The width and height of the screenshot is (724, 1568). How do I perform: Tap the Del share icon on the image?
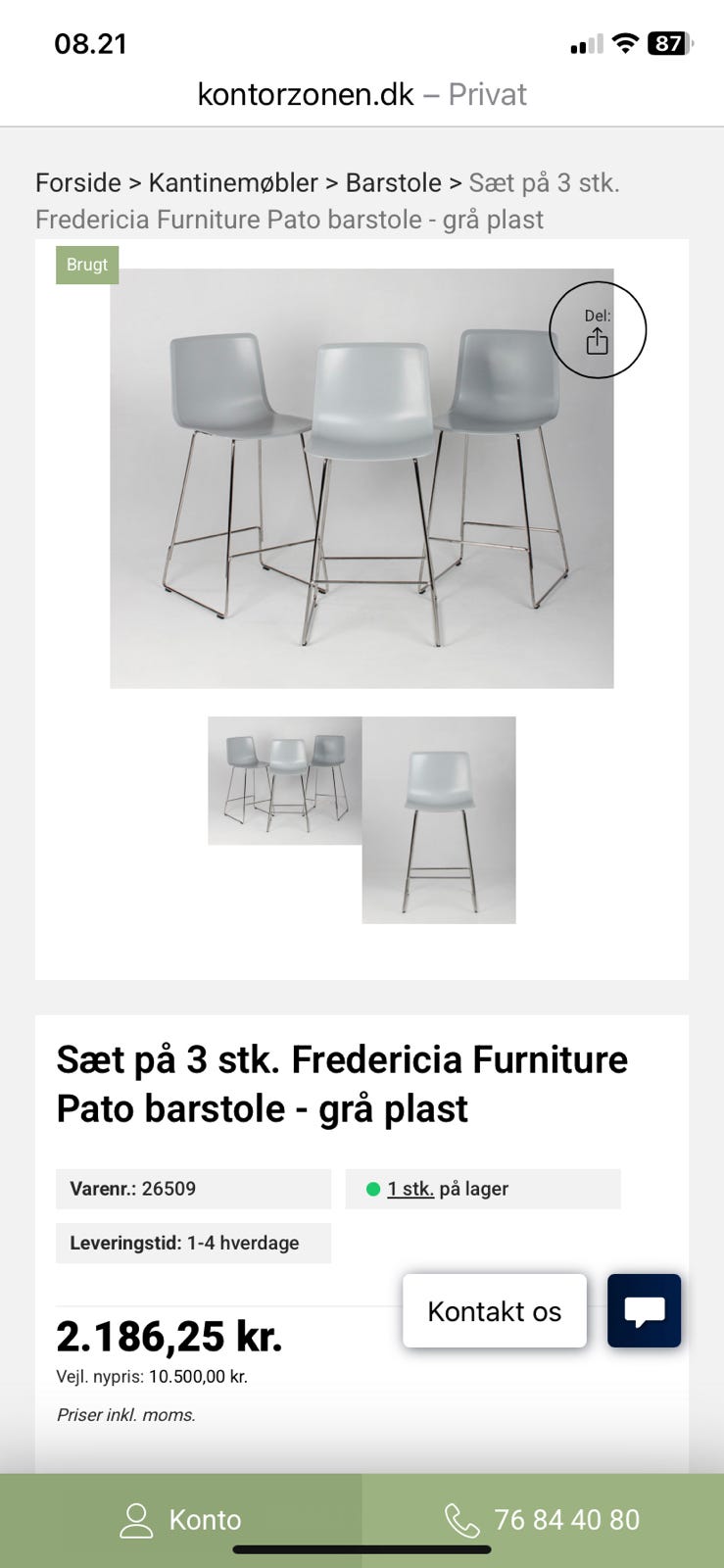point(597,342)
